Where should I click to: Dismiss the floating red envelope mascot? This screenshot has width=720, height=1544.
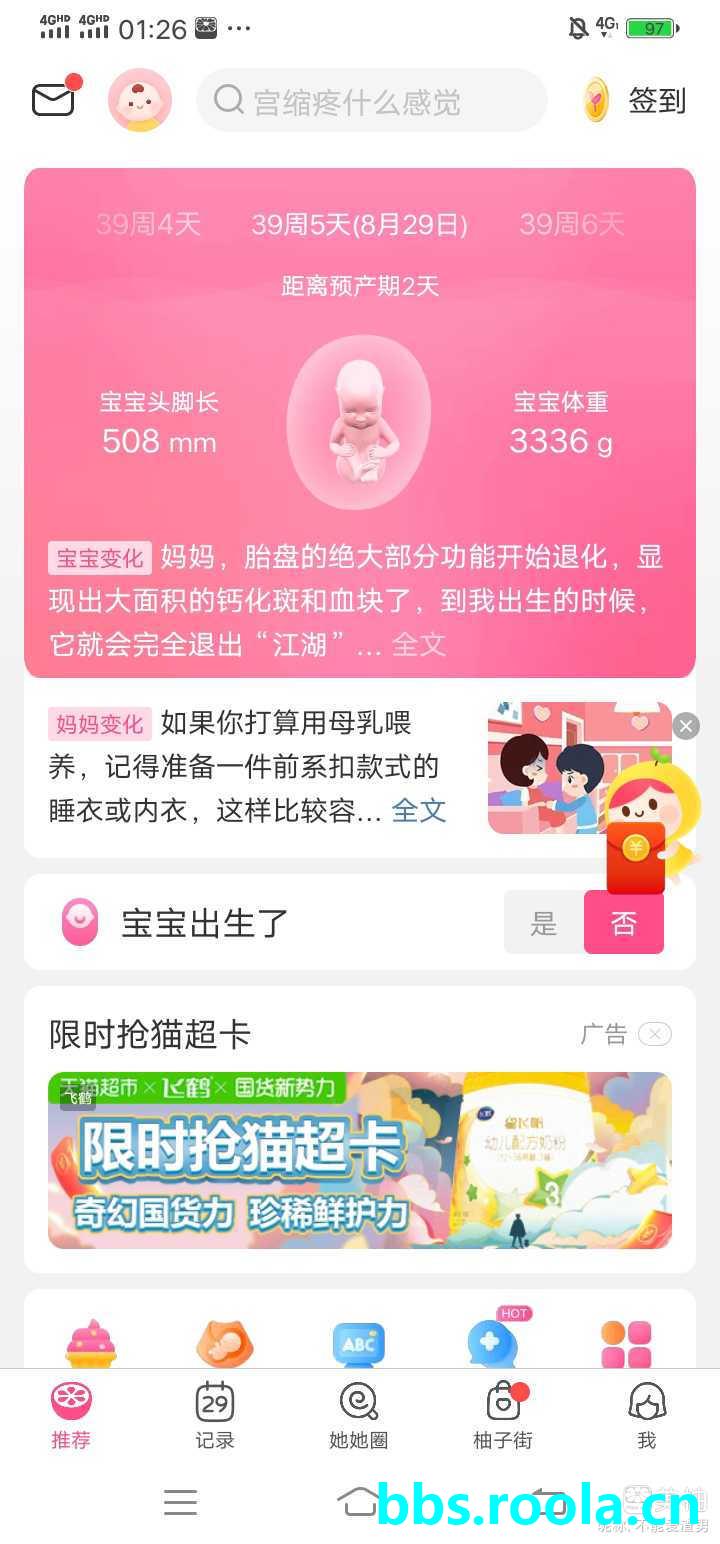(x=686, y=726)
